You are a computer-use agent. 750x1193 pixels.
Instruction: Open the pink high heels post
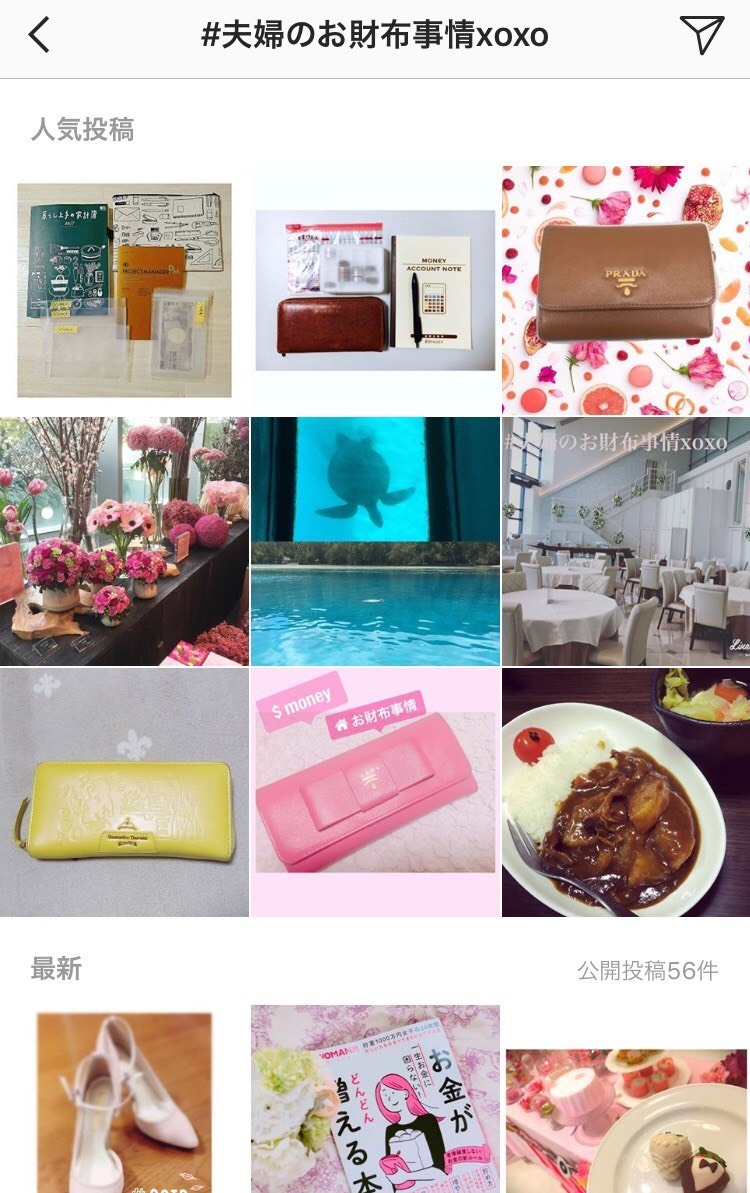[x=124, y=1100]
